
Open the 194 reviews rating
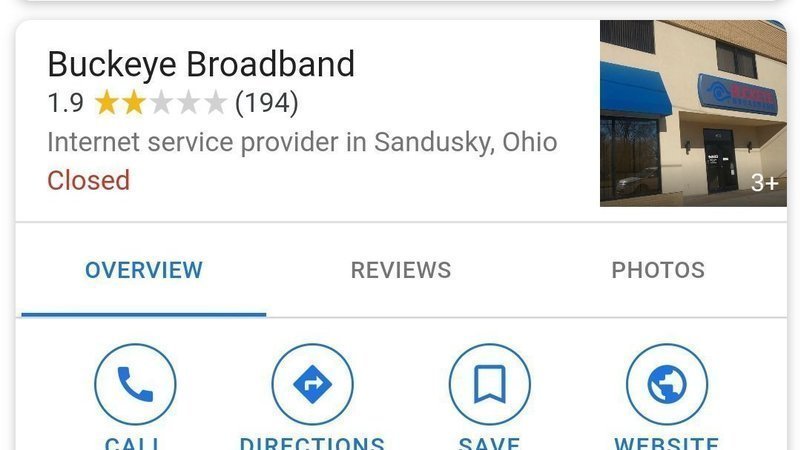(266, 103)
